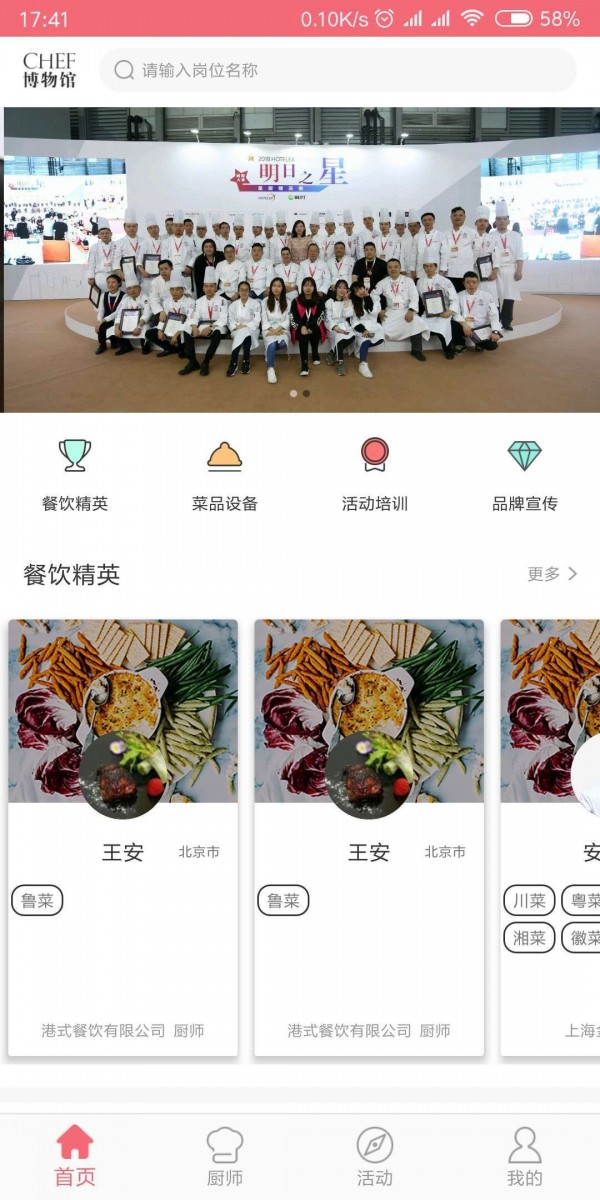The image size is (600, 1200).
Task: Open the 明日之星 group photo banner
Action: 300,260
